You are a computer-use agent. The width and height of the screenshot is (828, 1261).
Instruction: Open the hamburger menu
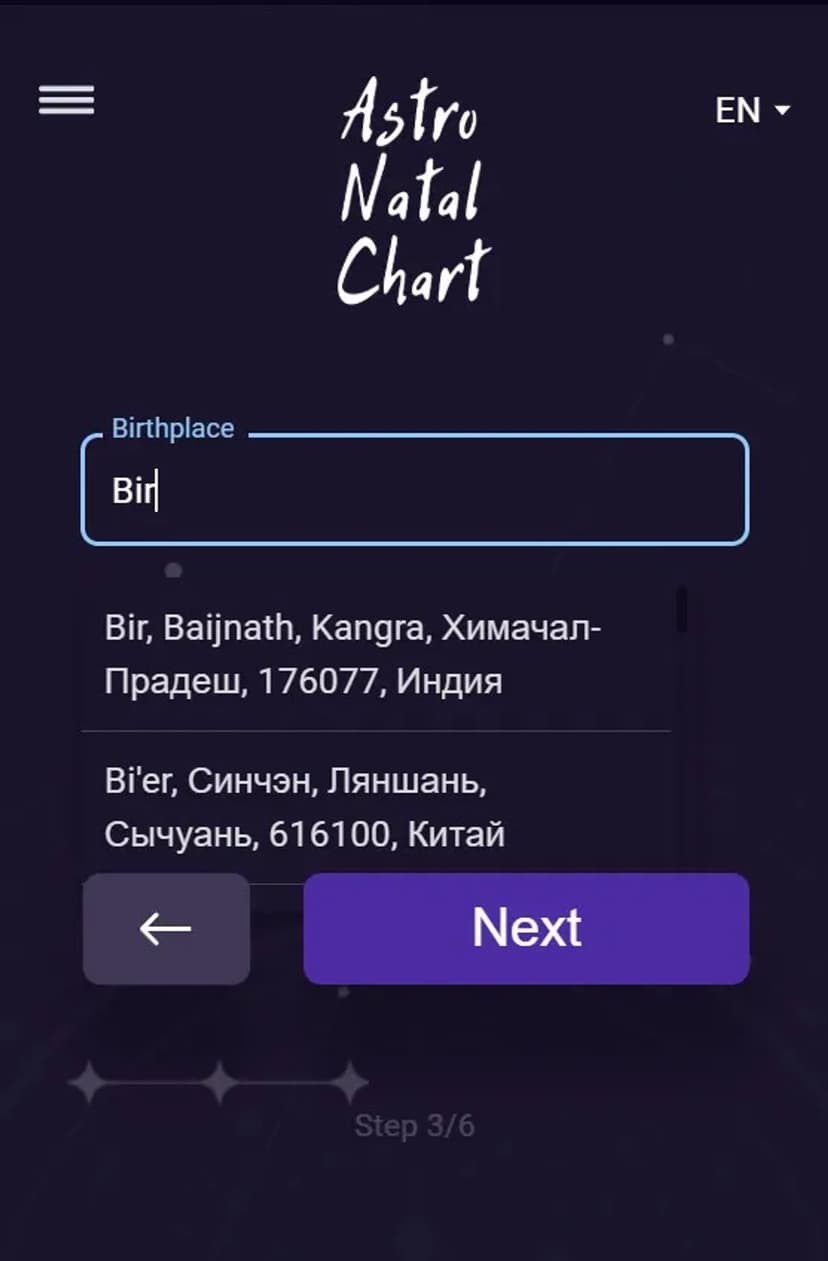tap(66, 100)
